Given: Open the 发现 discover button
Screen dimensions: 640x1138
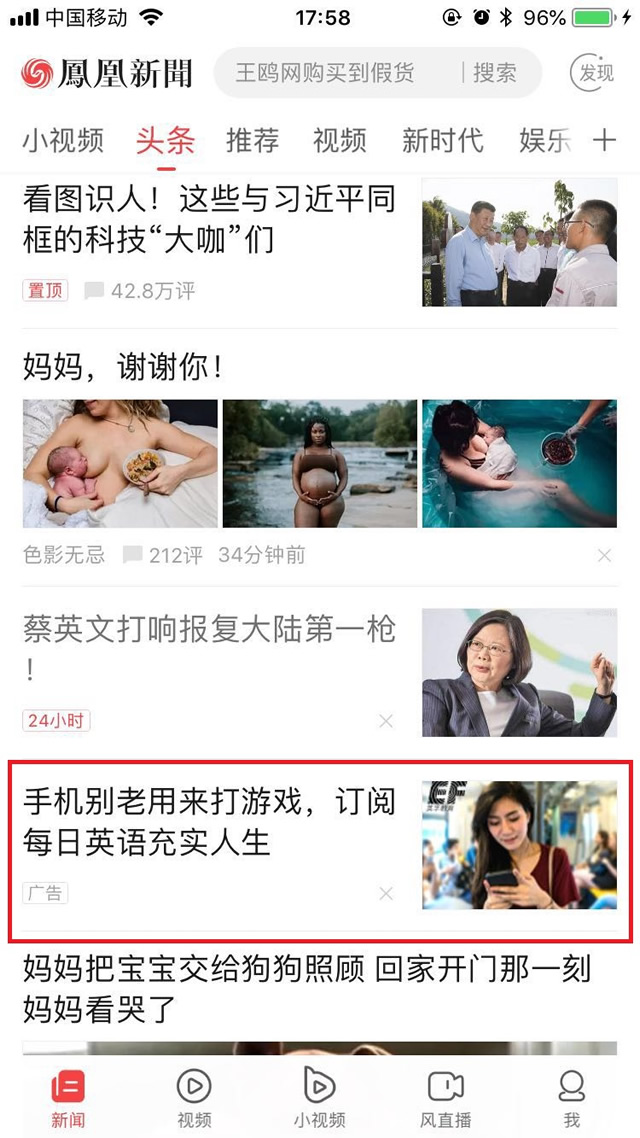Looking at the screenshot, I should [594, 73].
